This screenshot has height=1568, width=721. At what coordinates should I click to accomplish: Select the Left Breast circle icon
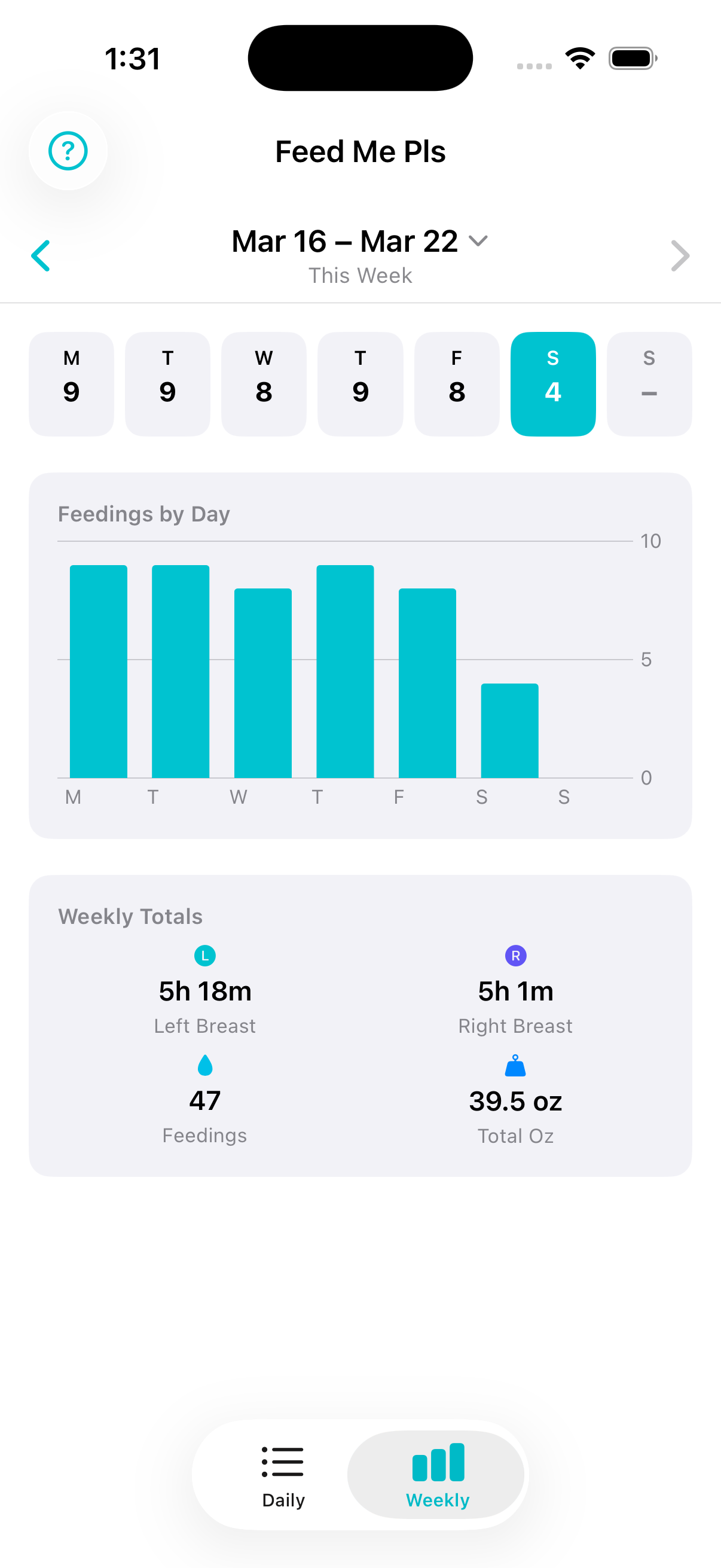tap(205, 955)
